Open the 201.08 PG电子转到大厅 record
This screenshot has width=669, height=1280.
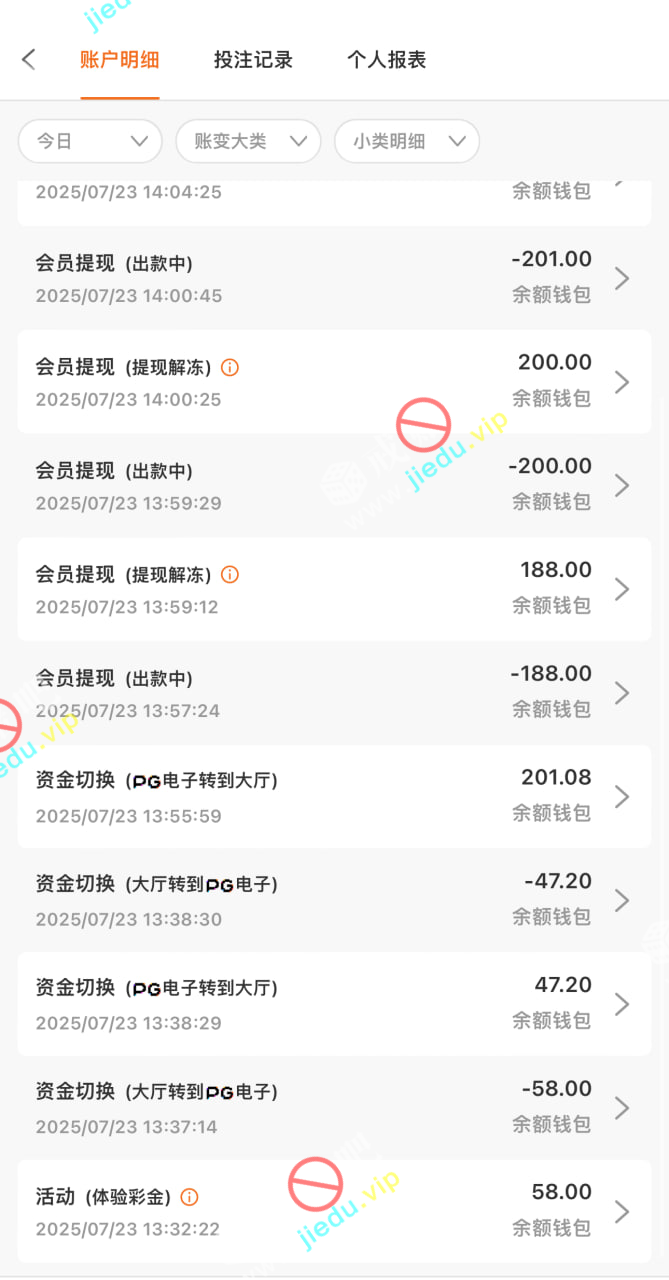tap(334, 796)
